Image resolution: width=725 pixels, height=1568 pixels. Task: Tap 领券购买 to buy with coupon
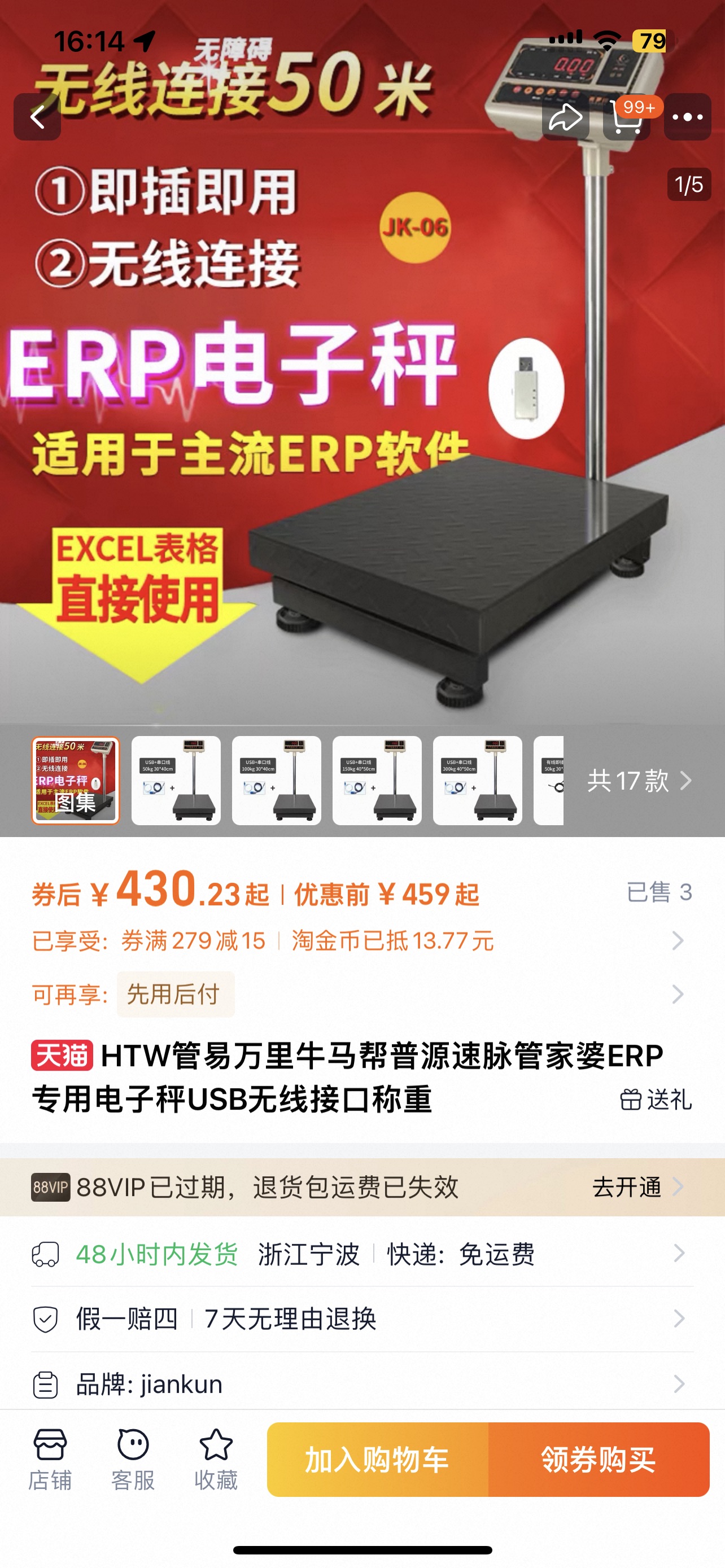pos(599,1460)
